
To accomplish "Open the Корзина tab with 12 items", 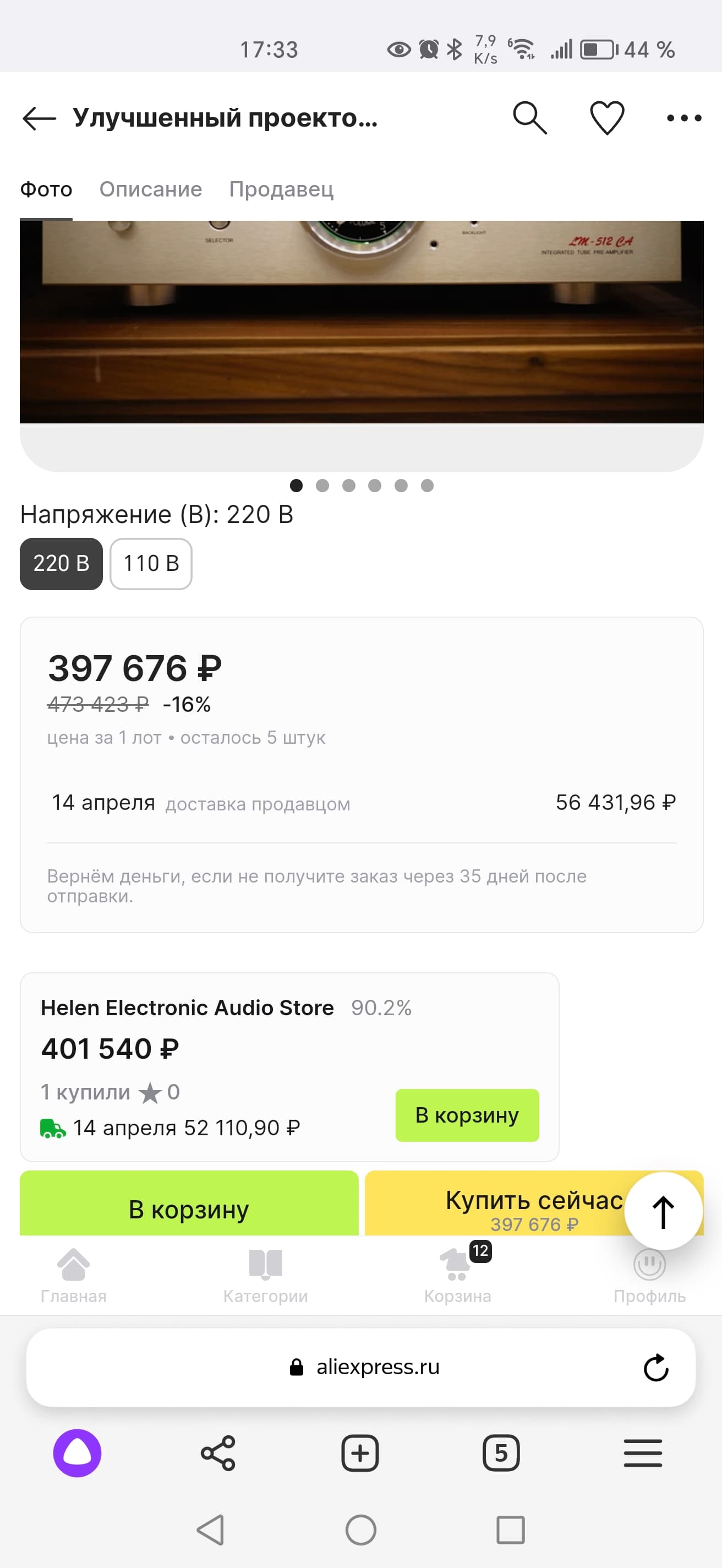I will pyautogui.click(x=457, y=1275).
